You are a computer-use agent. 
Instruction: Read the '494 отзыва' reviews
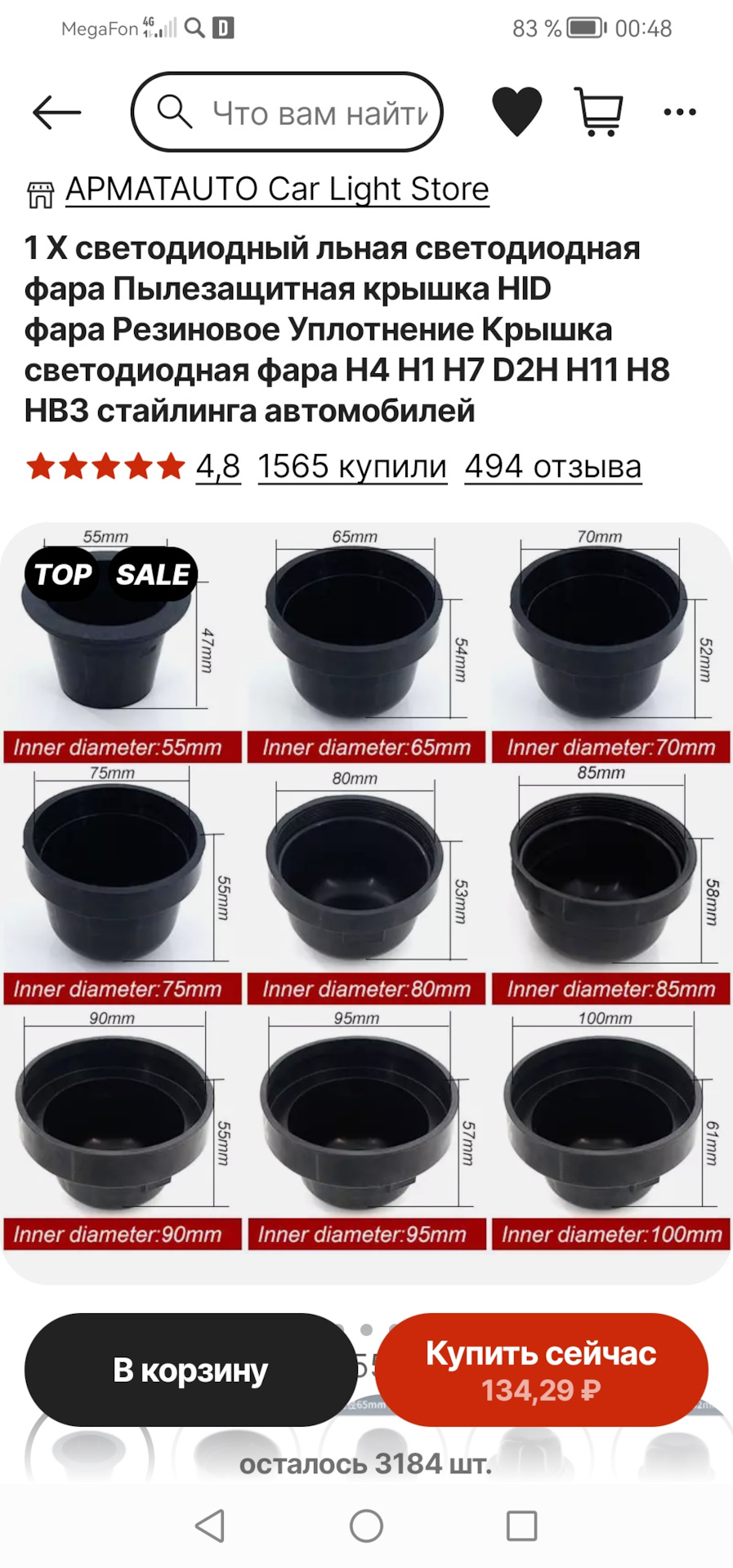pyautogui.click(x=553, y=467)
